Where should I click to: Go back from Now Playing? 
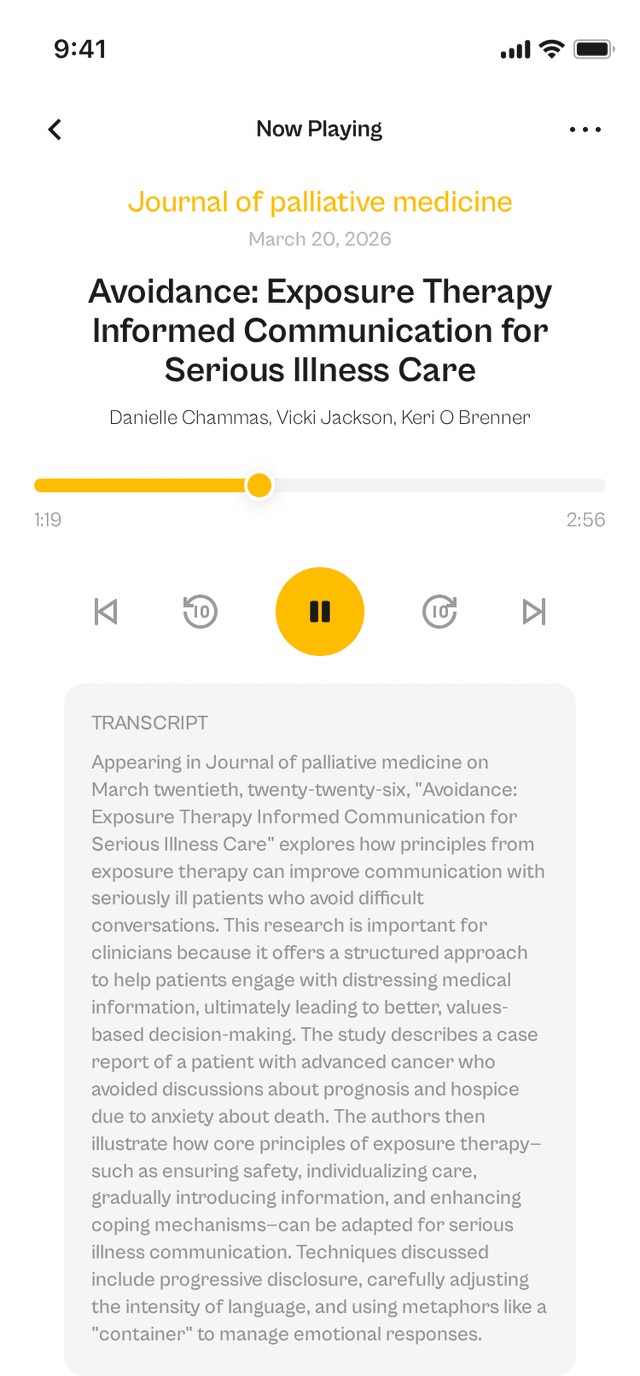[x=55, y=129]
